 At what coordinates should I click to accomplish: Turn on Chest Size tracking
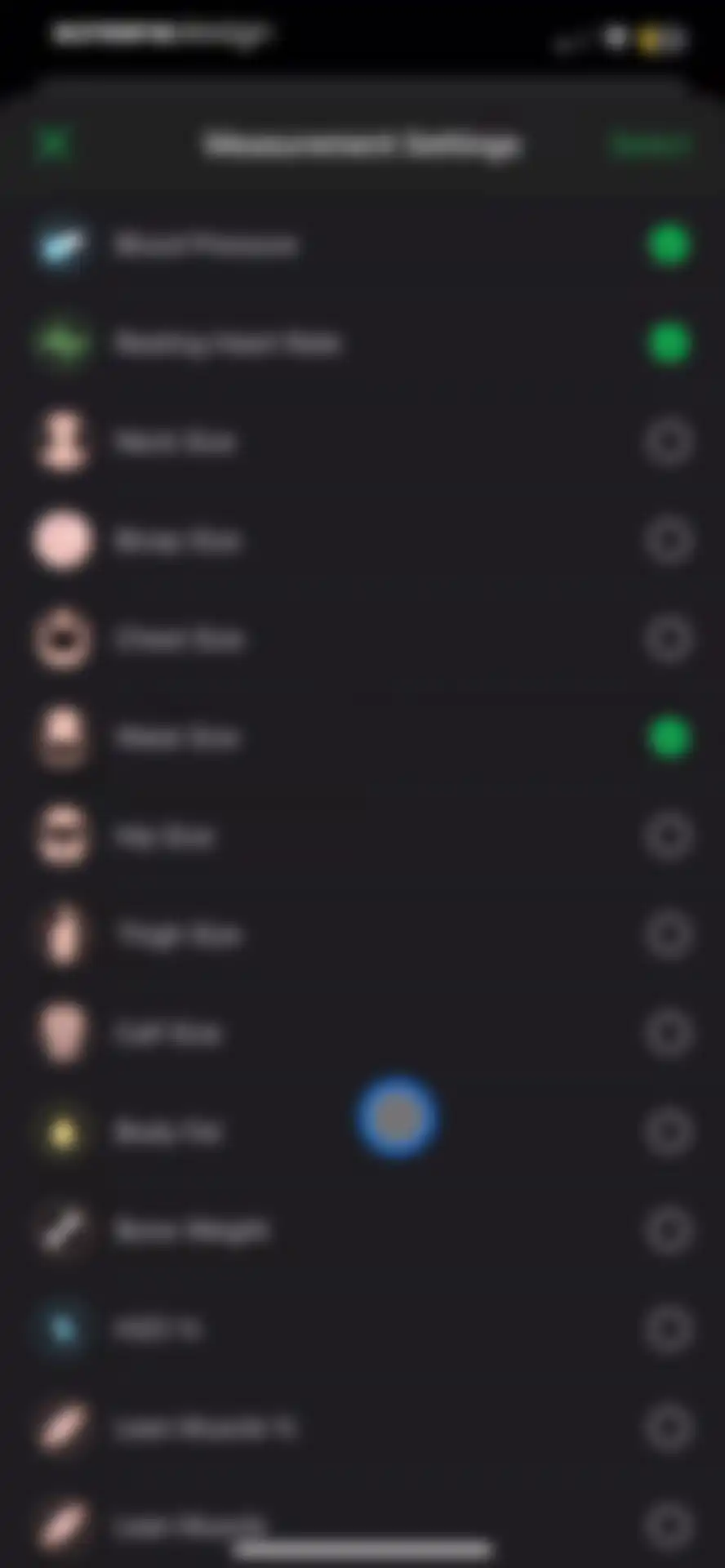(669, 639)
